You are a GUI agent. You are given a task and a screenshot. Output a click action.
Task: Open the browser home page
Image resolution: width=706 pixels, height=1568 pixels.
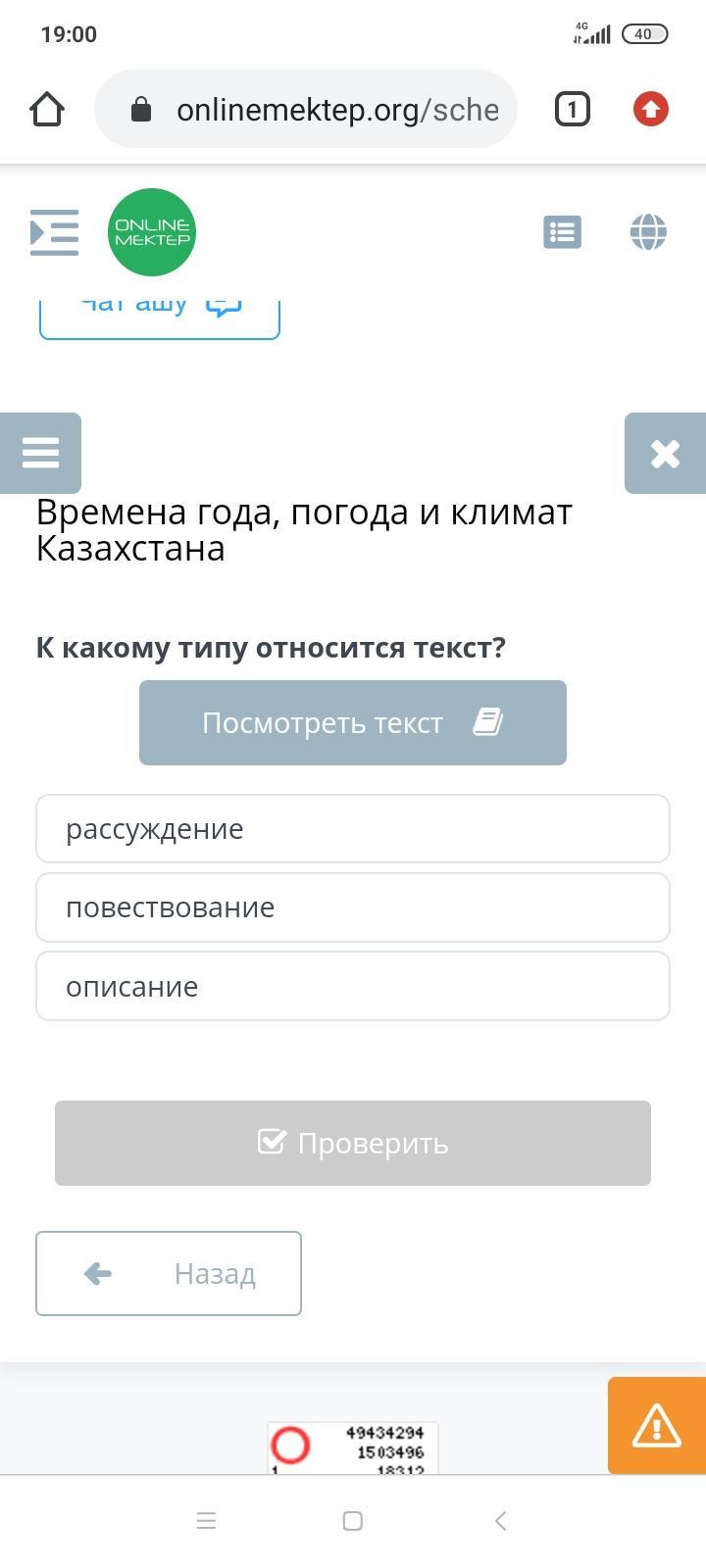pos(47,109)
